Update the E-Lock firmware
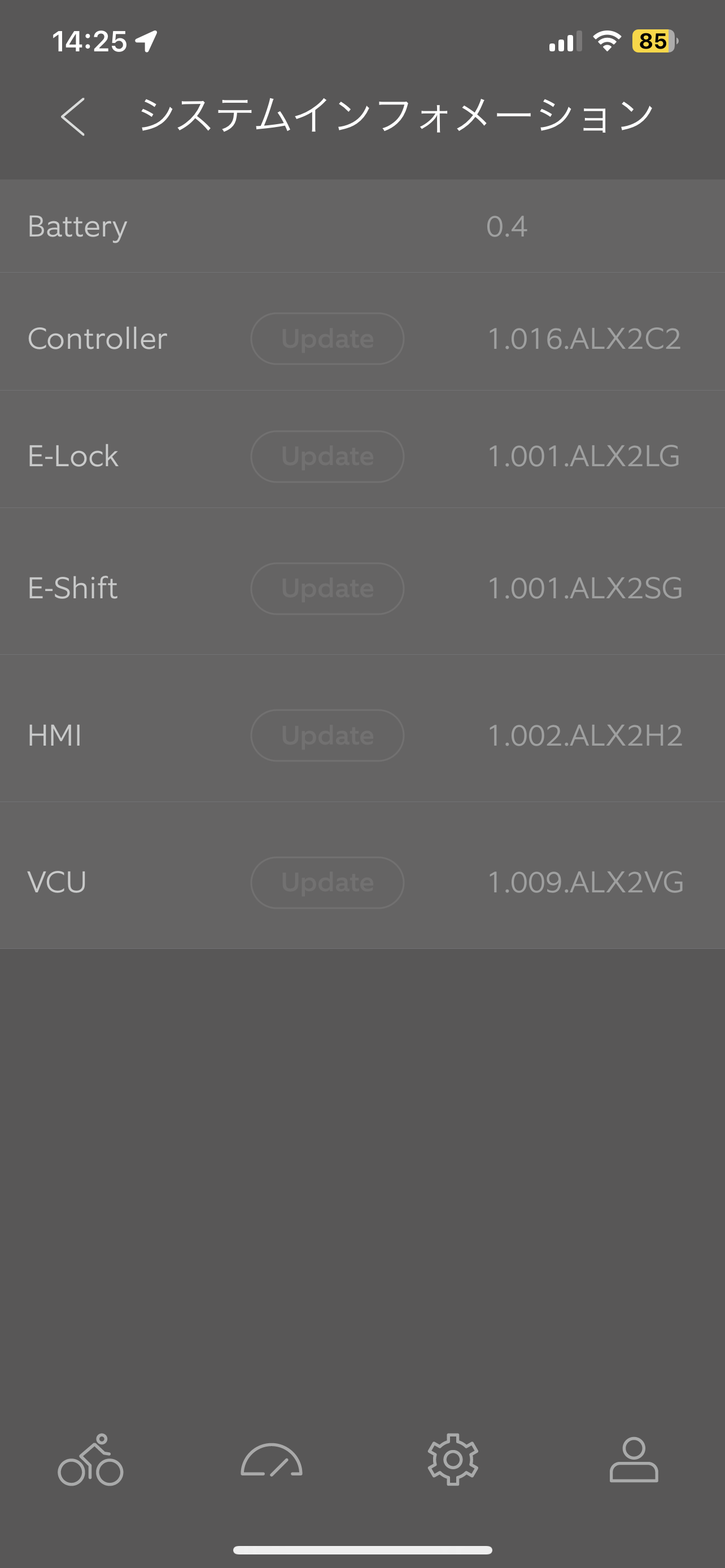This screenshot has width=725, height=1568. point(327,457)
